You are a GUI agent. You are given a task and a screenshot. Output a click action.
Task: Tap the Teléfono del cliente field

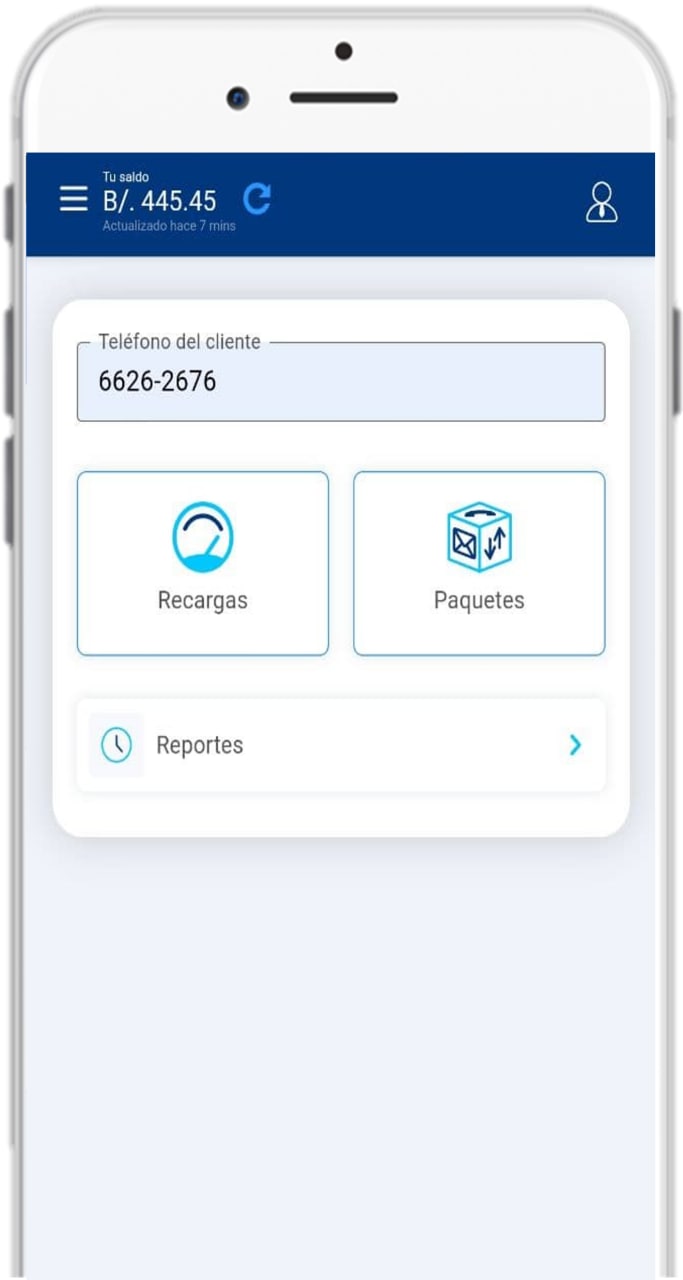(x=340, y=382)
